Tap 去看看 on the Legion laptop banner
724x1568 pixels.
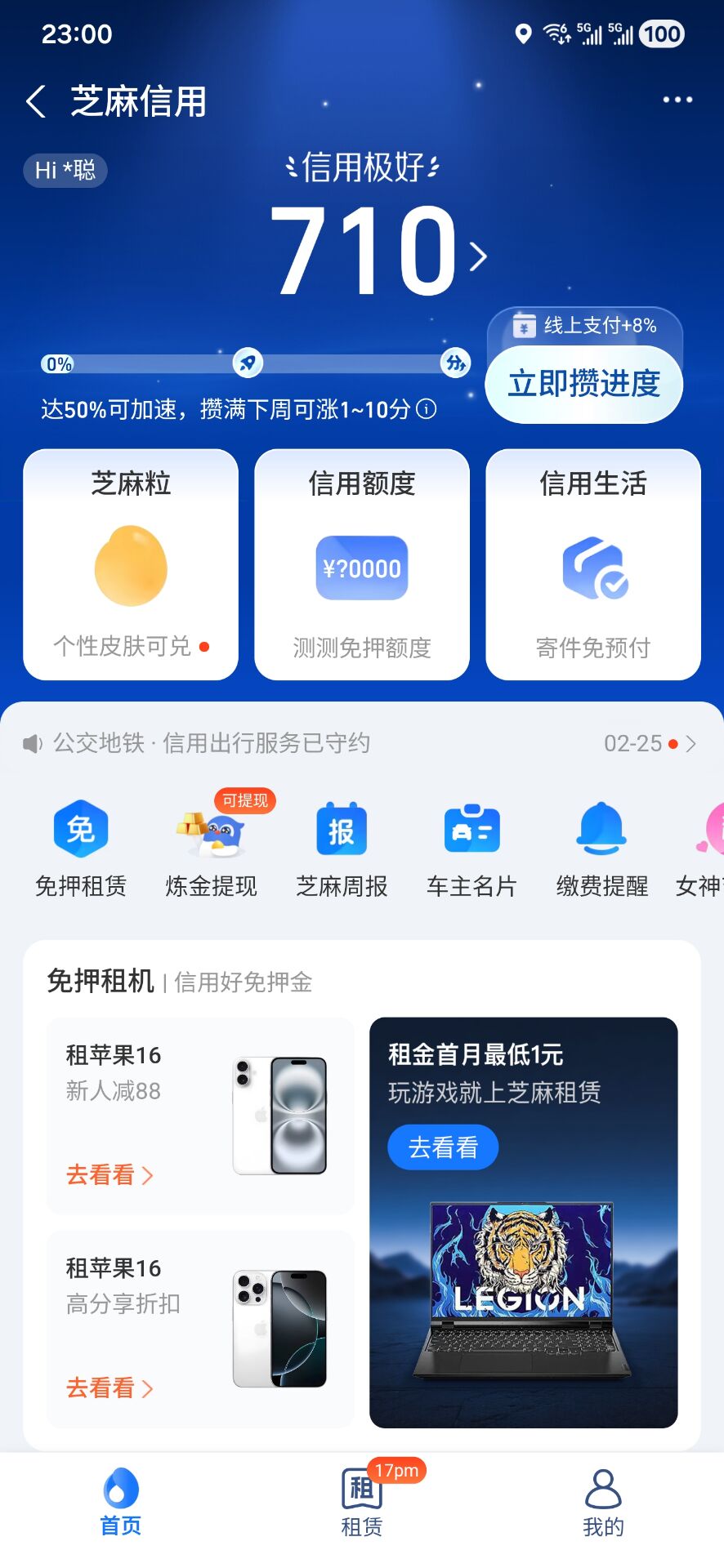point(442,1147)
